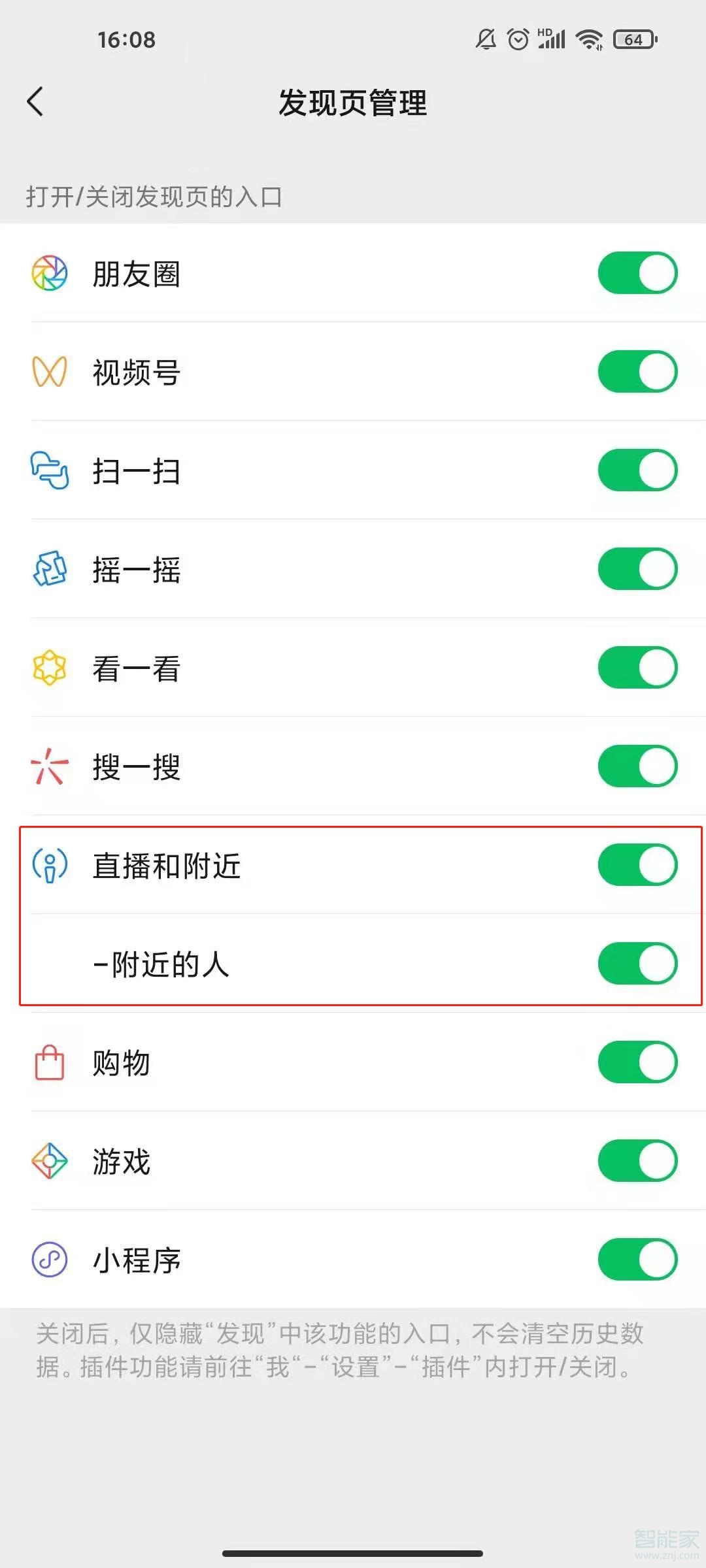The image size is (706, 1568).
Task: Click the 直播和附近 (Live and Nearby) icon
Action: (49, 866)
